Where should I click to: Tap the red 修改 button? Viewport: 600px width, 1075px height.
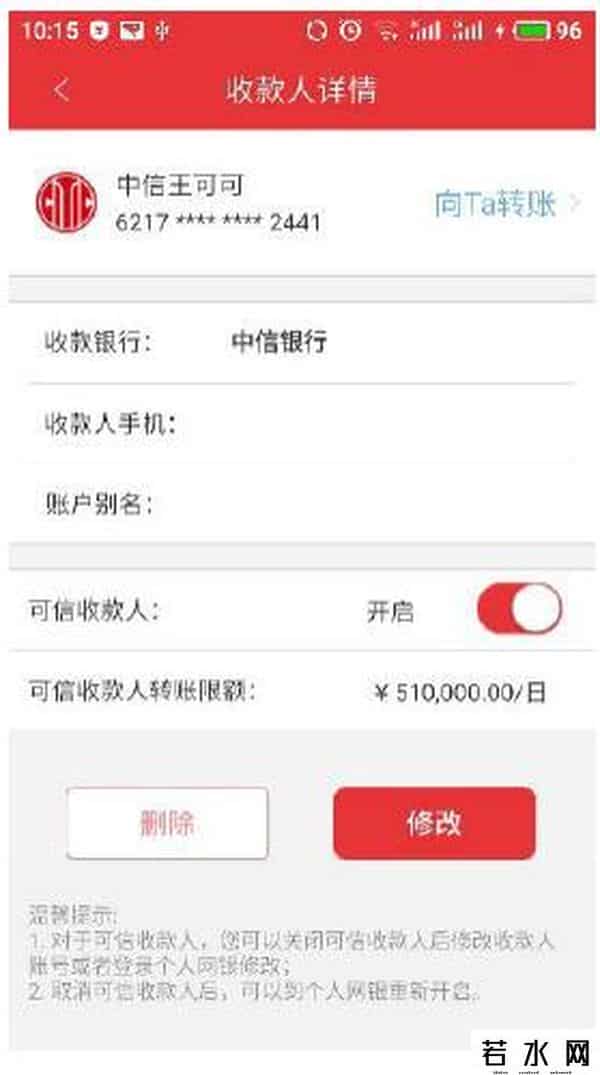point(434,823)
